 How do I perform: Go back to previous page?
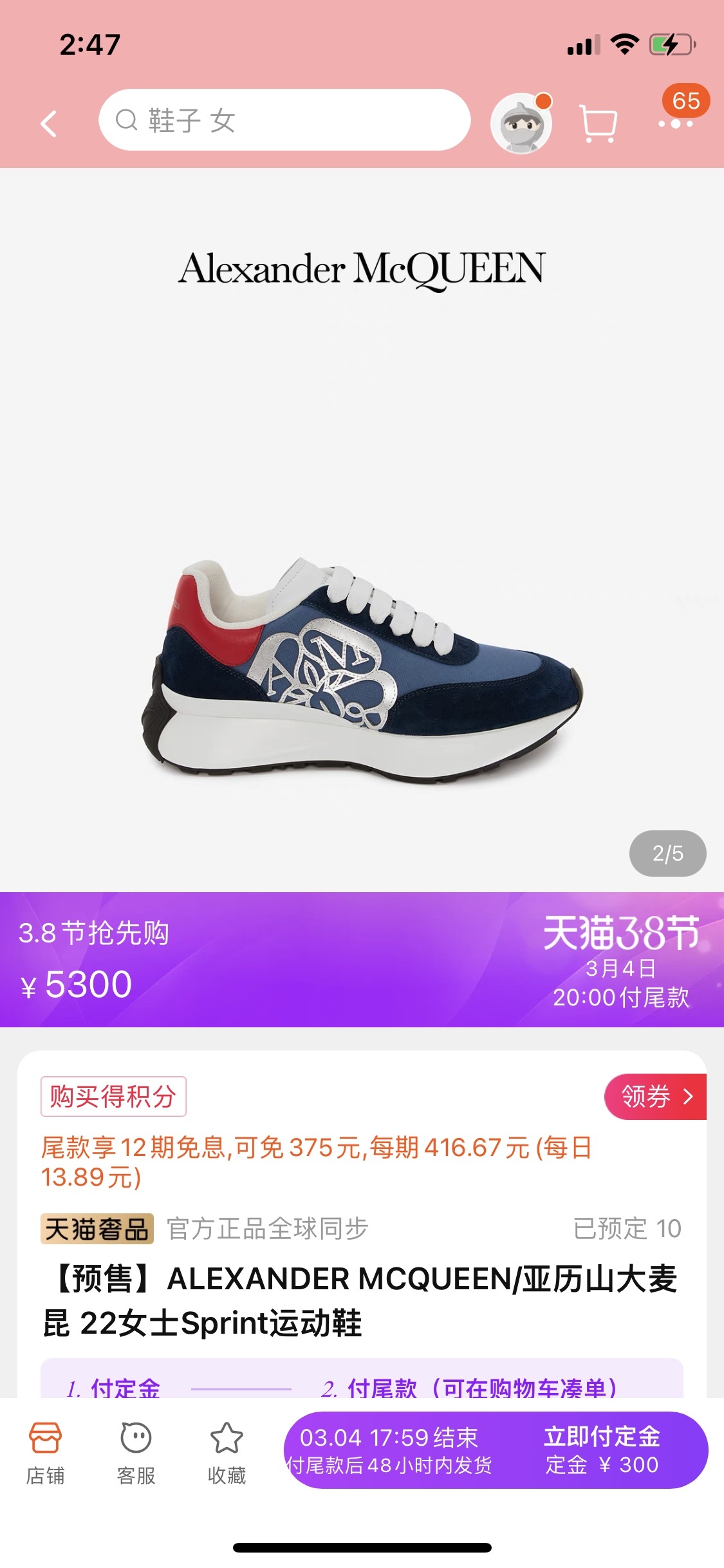pyautogui.click(x=49, y=123)
